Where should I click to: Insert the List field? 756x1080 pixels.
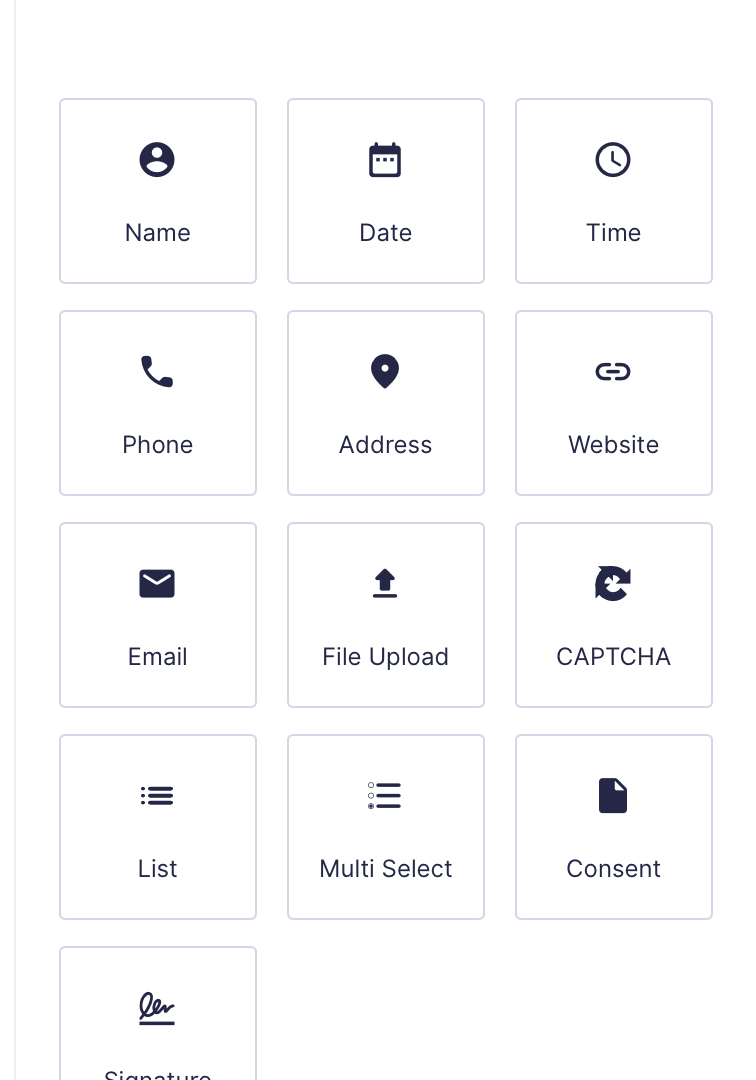(x=158, y=827)
